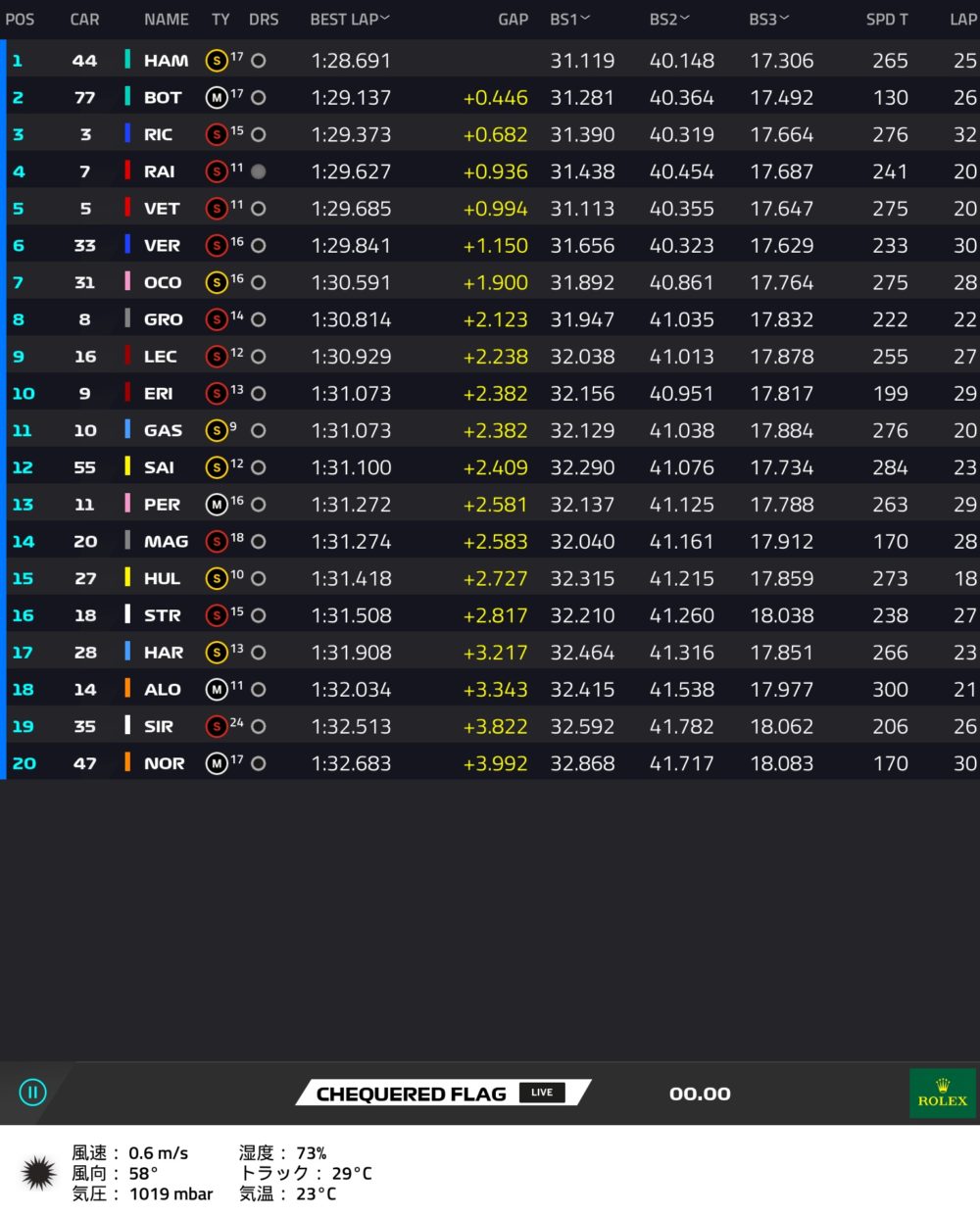The image size is (980, 1217).
Task: Change the BS1 column selector
Action: pos(585,19)
